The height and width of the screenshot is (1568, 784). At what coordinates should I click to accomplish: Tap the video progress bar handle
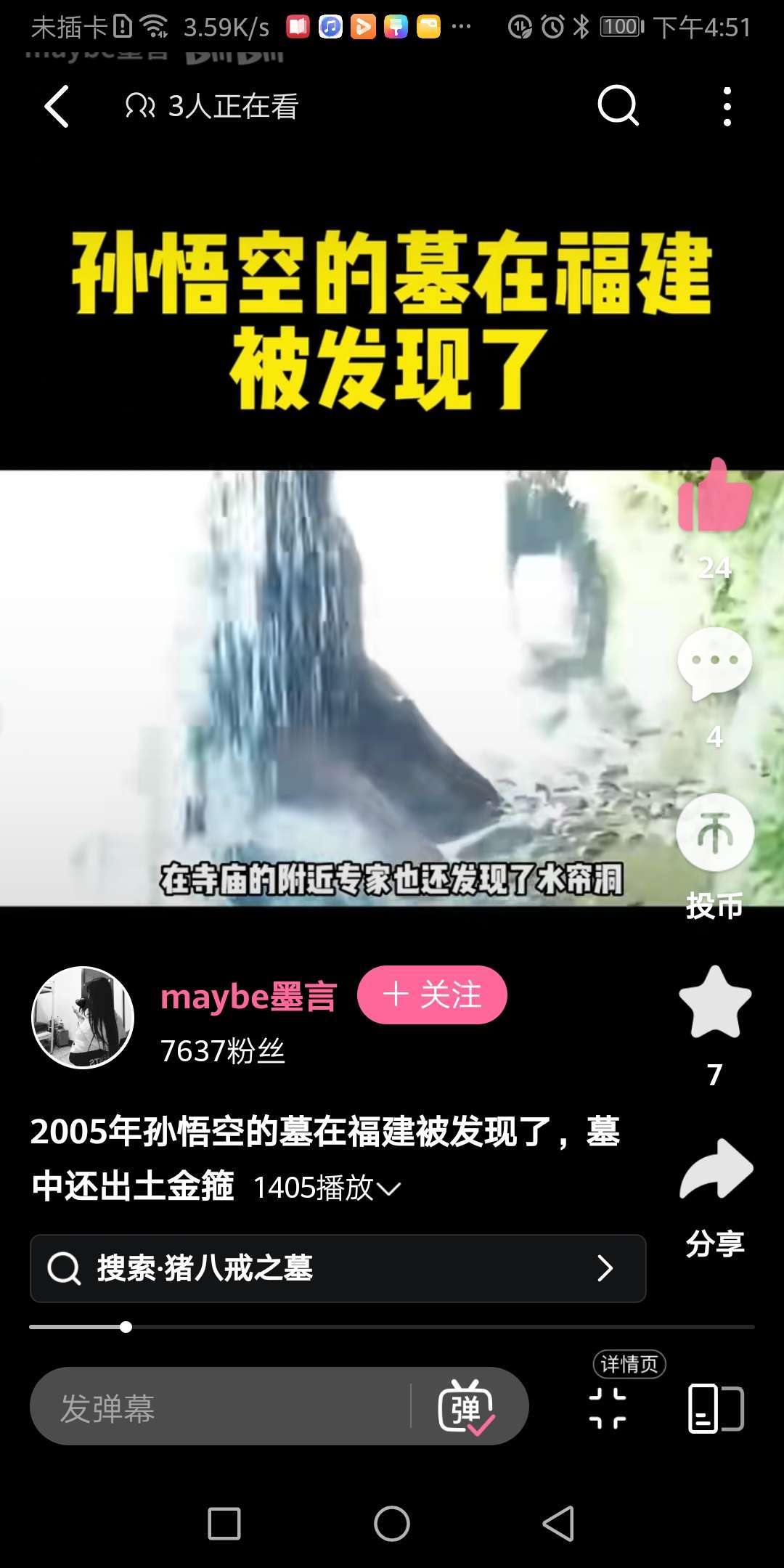[126, 1327]
